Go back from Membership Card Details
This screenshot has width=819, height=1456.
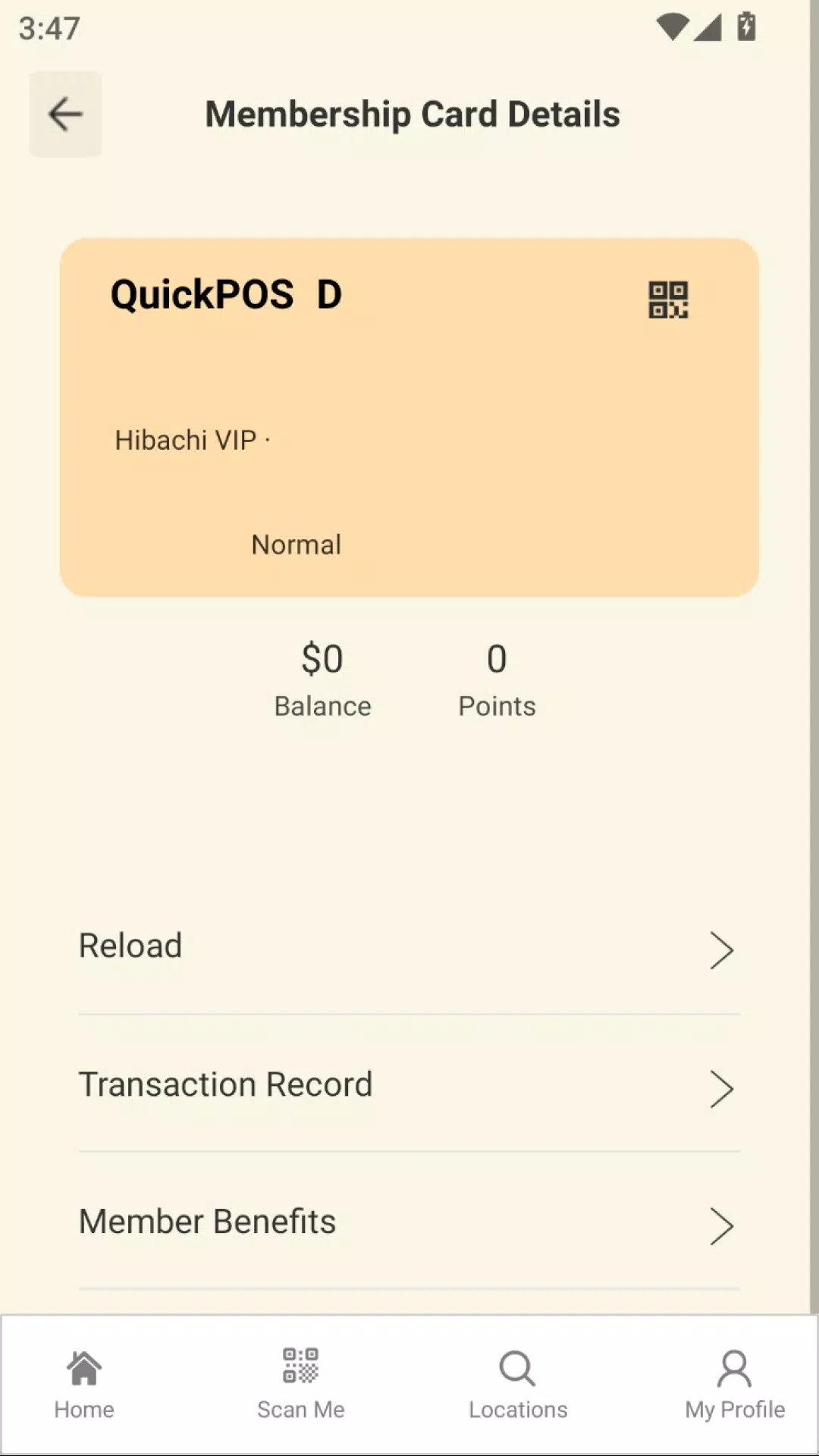[65, 115]
